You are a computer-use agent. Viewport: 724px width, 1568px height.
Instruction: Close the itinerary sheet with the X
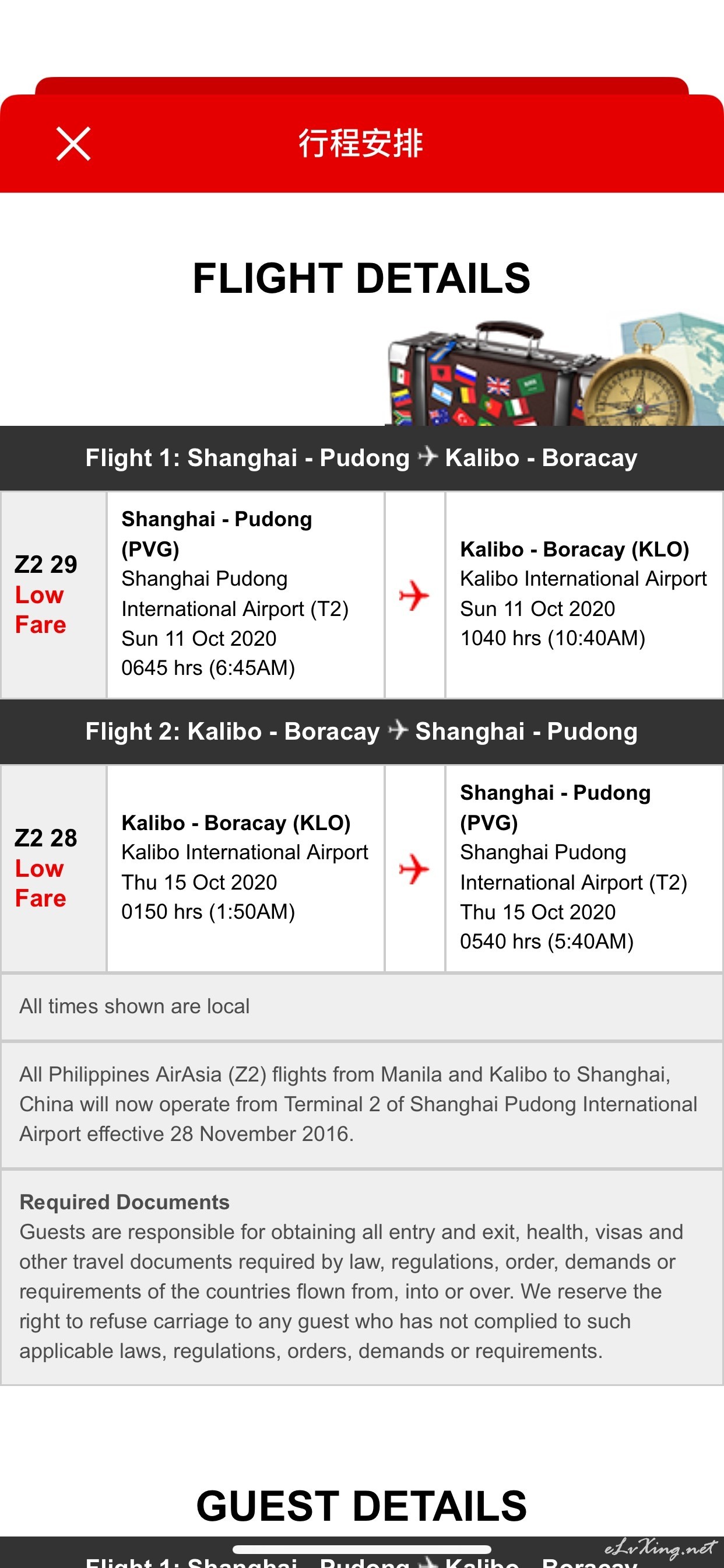pyautogui.click(x=73, y=143)
